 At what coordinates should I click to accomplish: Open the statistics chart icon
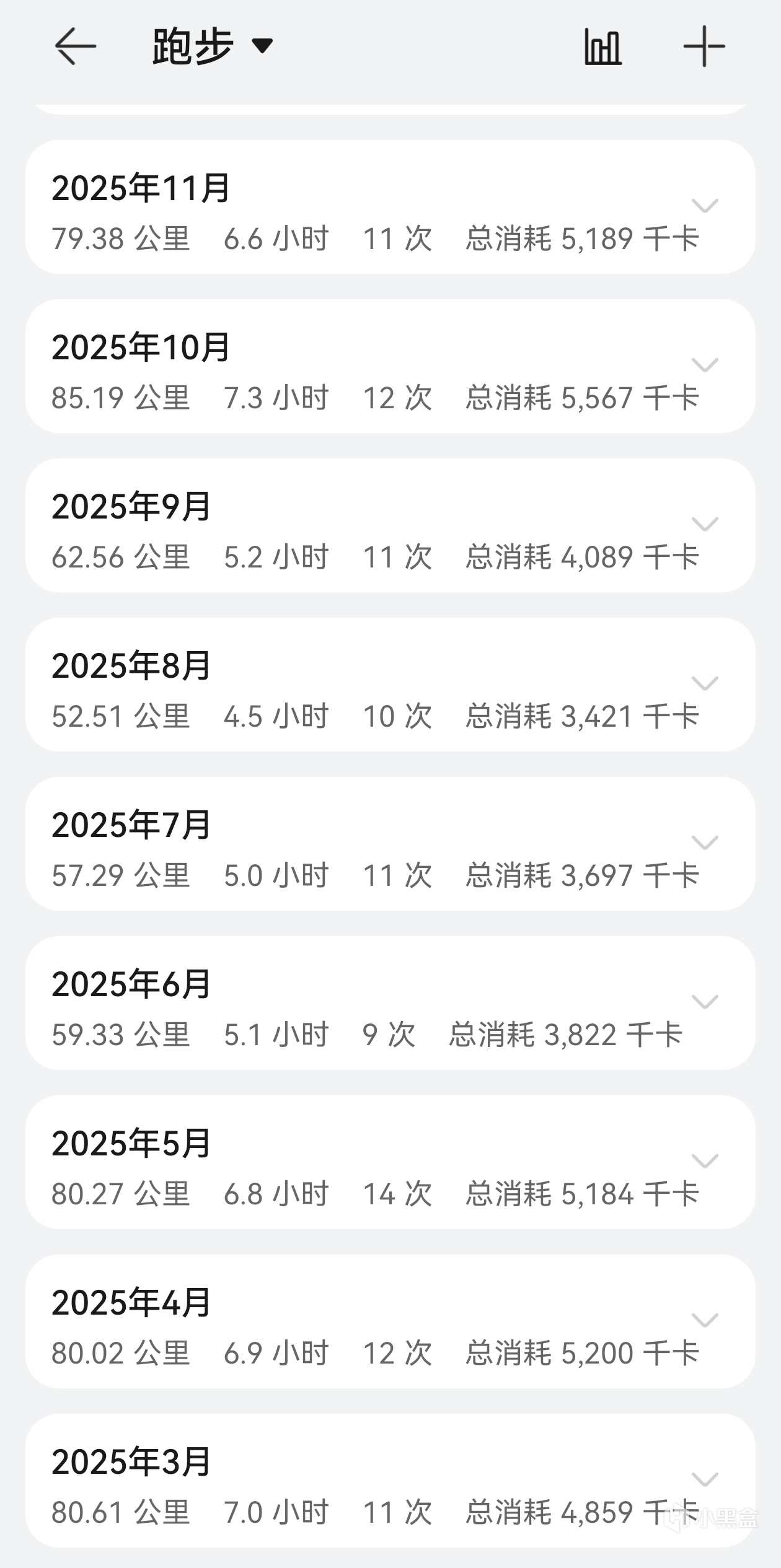(x=602, y=46)
